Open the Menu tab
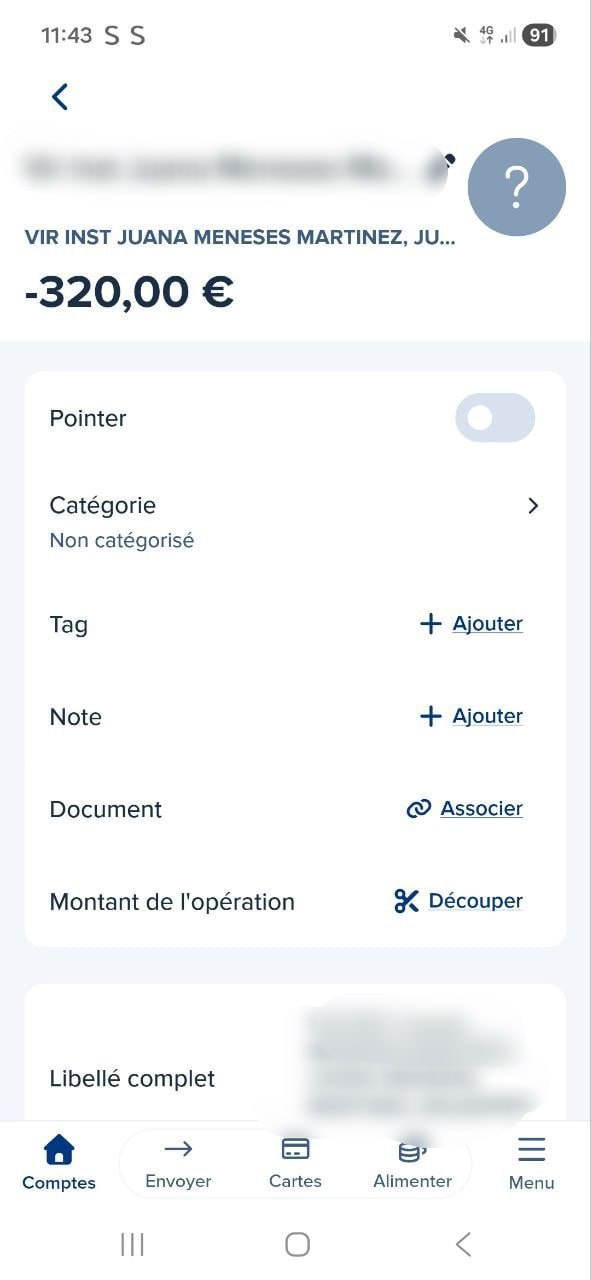 click(531, 1163)
